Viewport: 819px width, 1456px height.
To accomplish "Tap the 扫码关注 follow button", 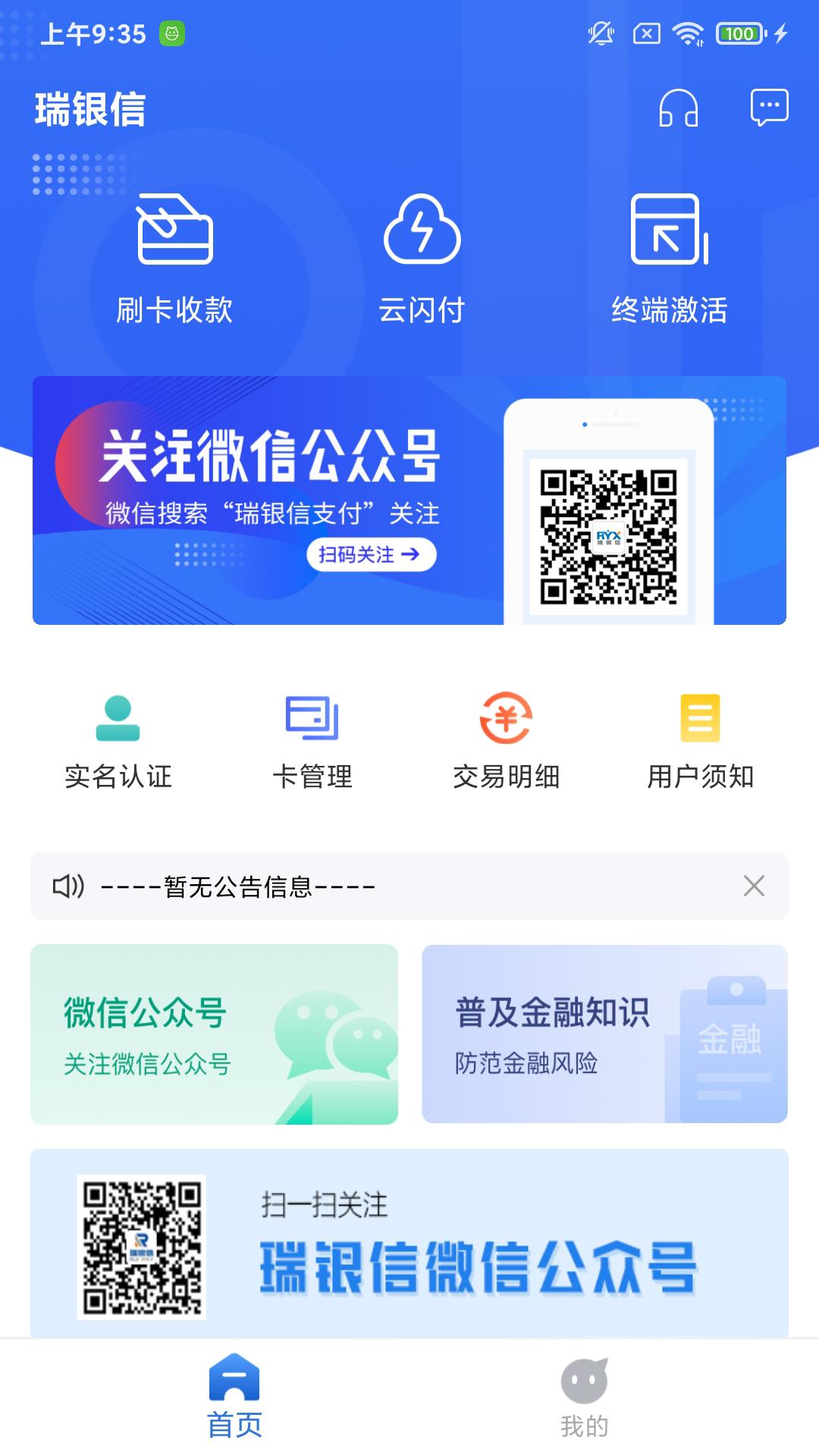I will 372,554.
